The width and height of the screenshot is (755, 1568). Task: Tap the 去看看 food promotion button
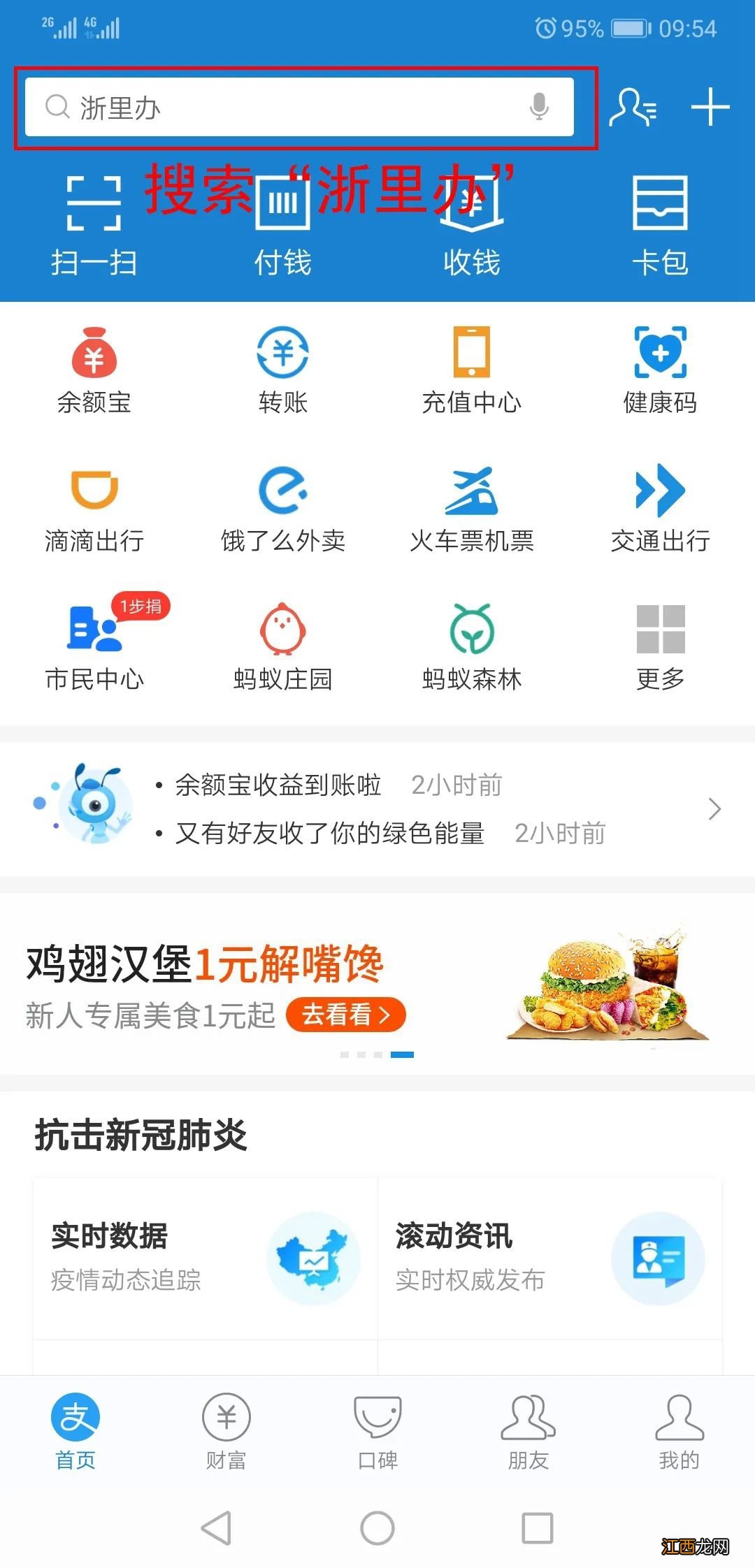click(x=344, y=1015)
